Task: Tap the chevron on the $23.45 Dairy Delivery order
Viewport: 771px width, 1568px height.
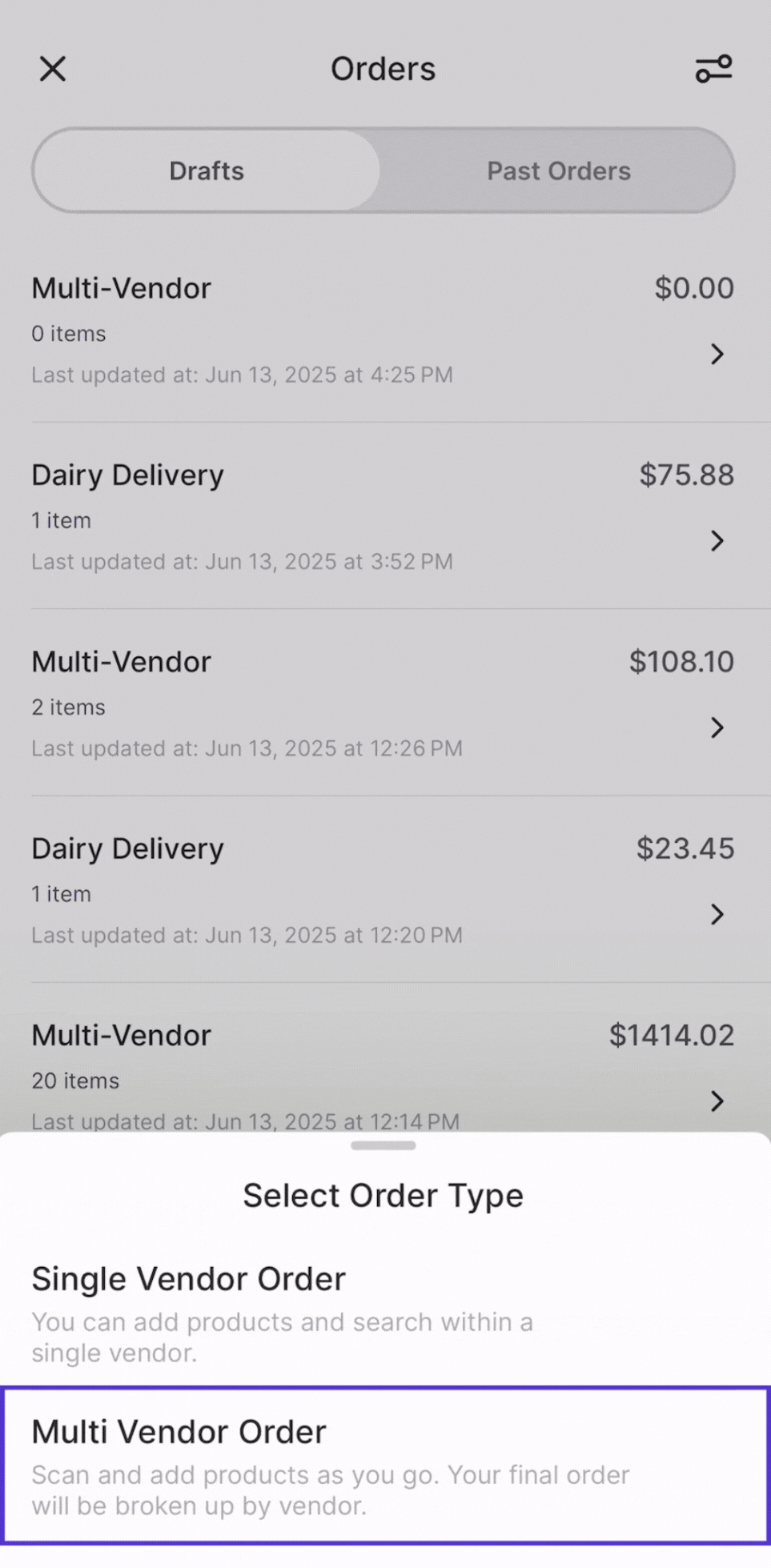Action: click(717, 915)
